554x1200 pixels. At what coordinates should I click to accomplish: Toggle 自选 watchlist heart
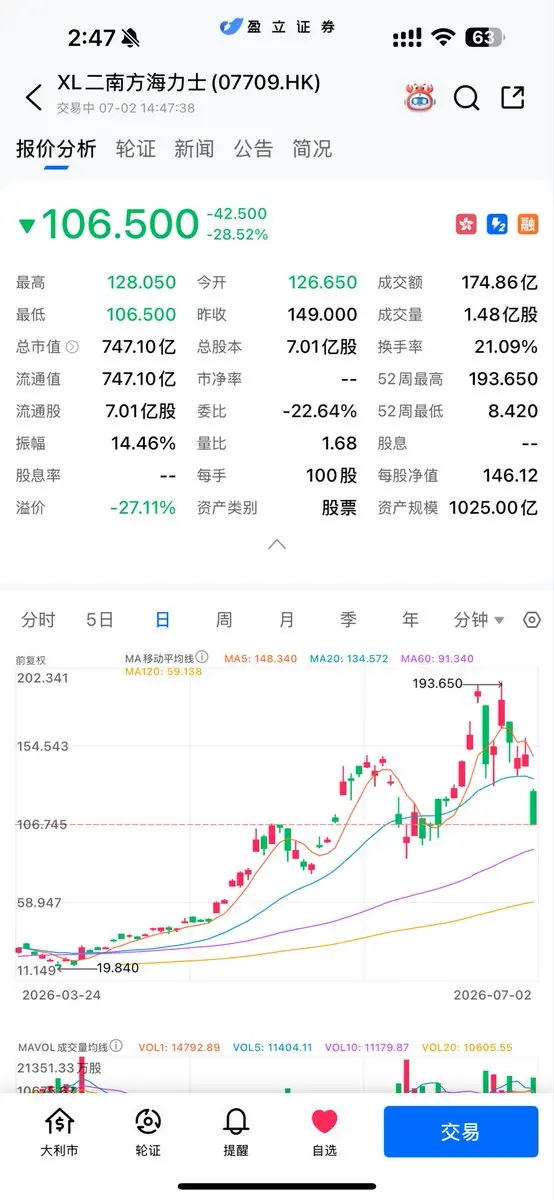[324, 1132]
